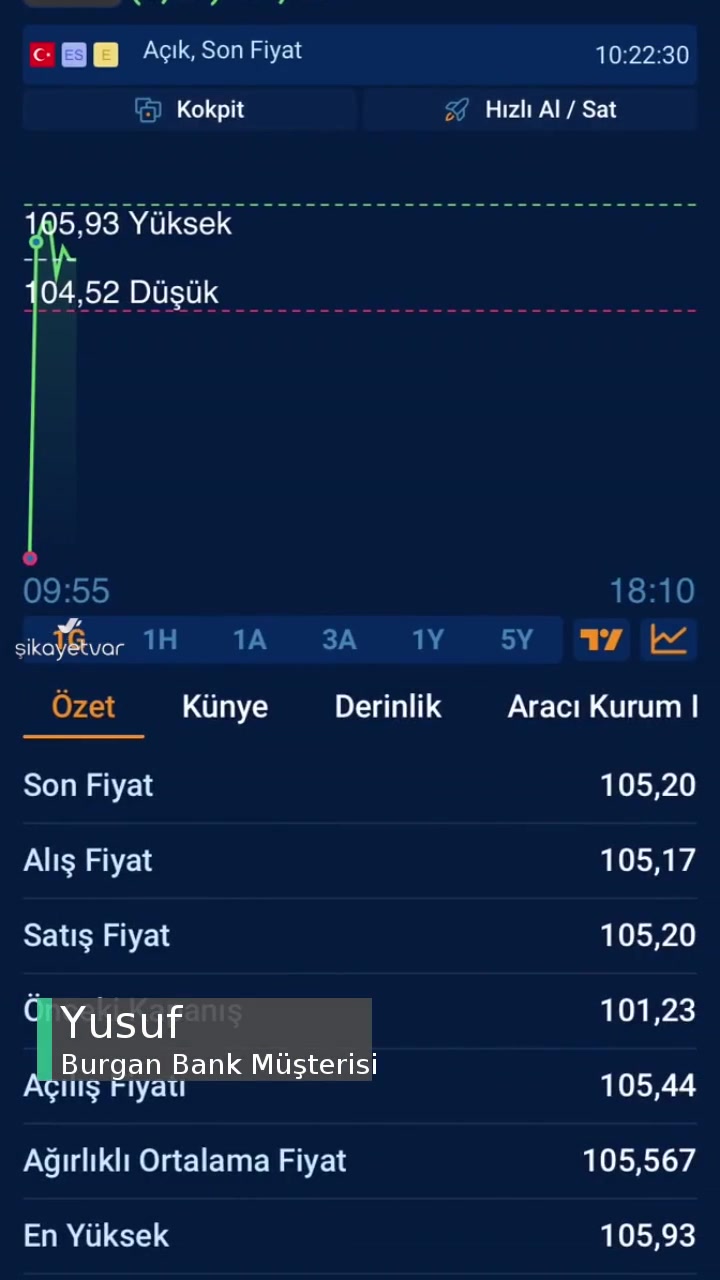Open the TradingView chart icon
The image size is (720, 1280).
coord(601,640)
